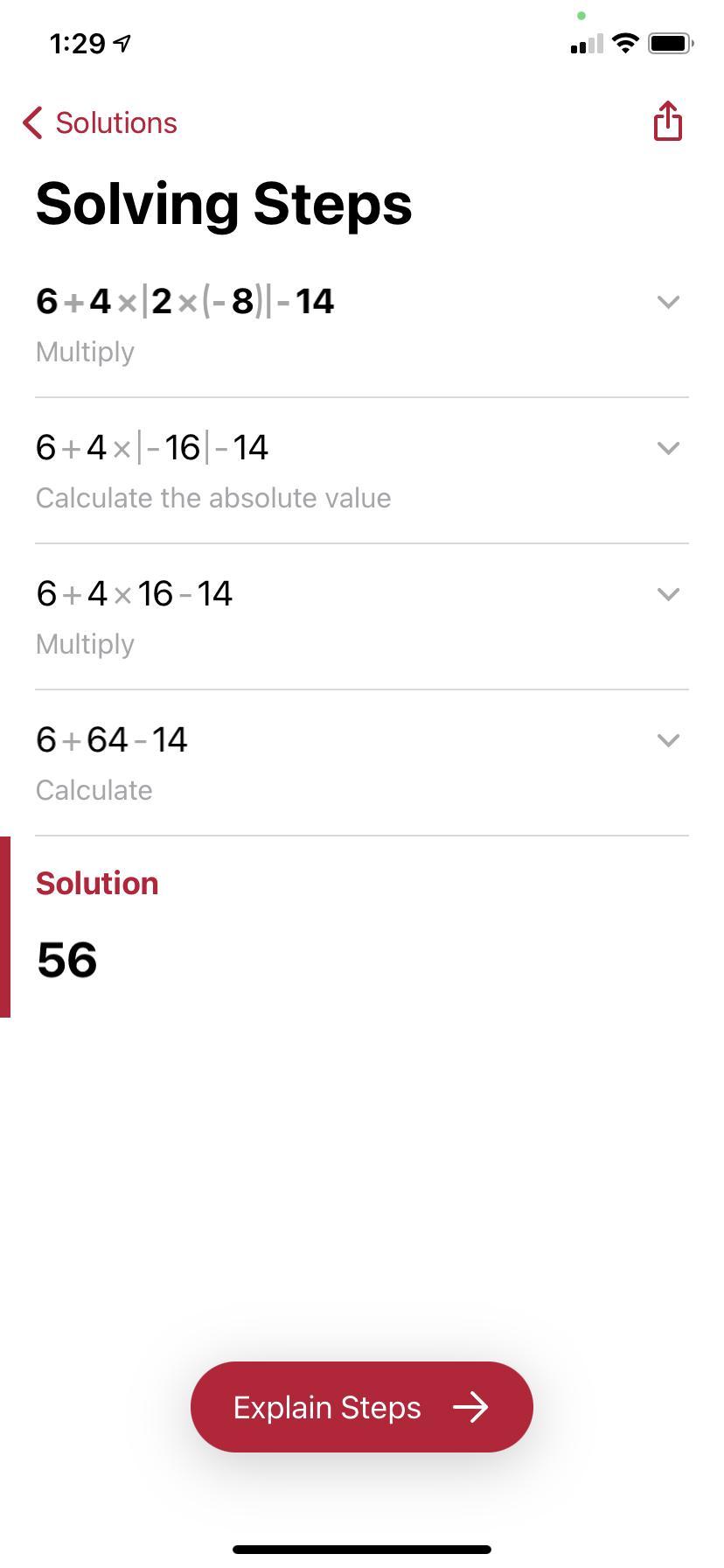Expand the Calculate step for 6+64-14
Image resolution: width=724 pixels, height=1568 pixels.
[667, 741]
